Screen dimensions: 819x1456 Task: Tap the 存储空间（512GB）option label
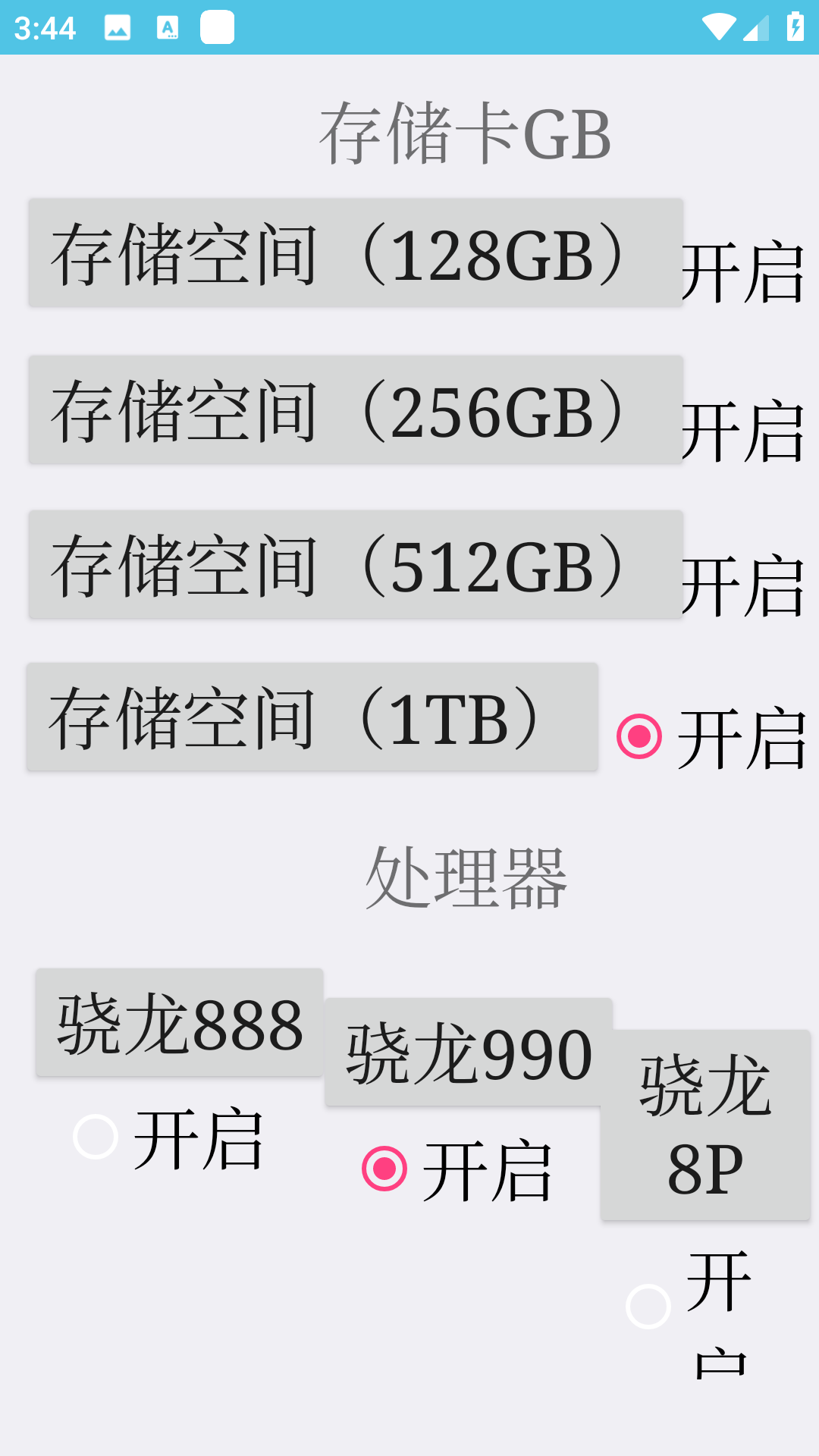coord(355,566)
